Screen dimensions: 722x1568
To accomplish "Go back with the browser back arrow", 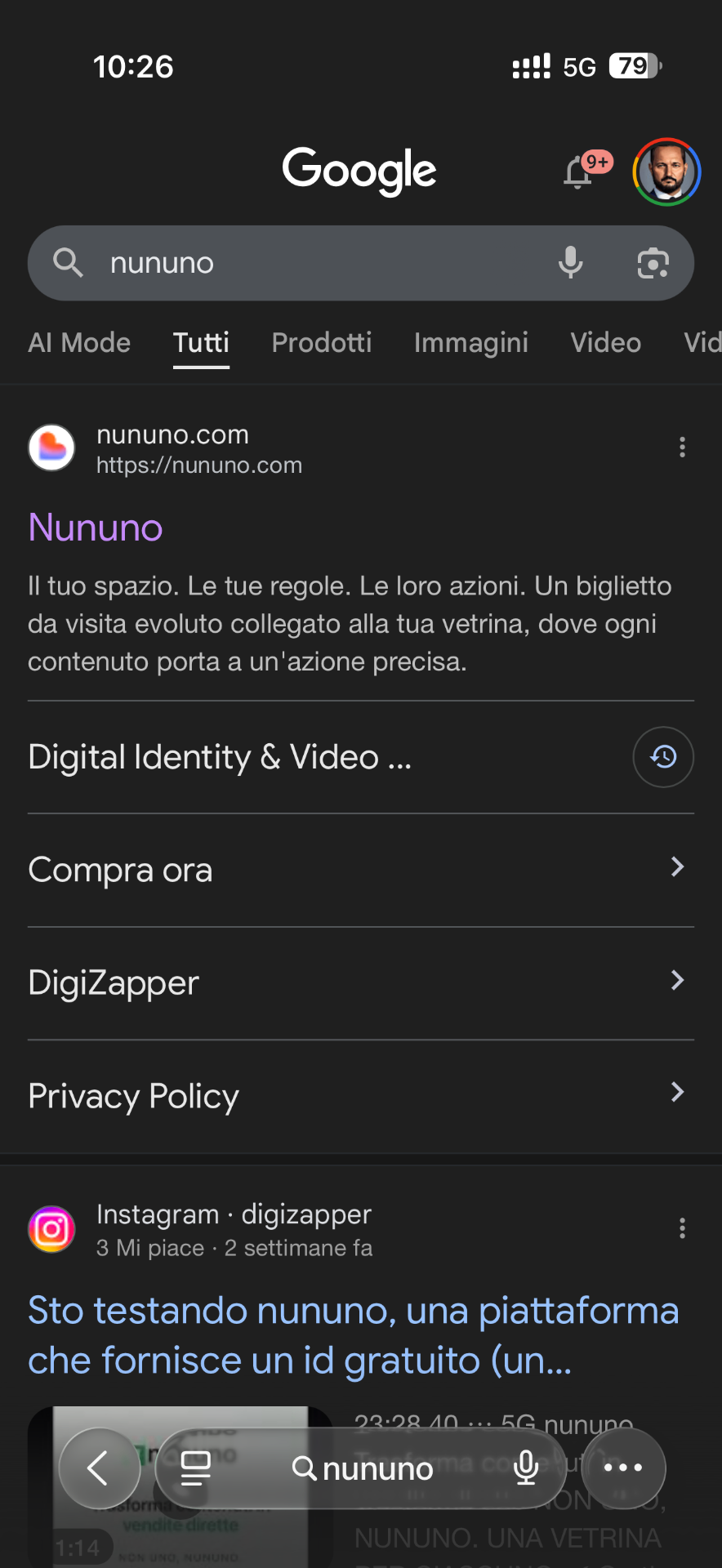I will [x=99, y=1468].
